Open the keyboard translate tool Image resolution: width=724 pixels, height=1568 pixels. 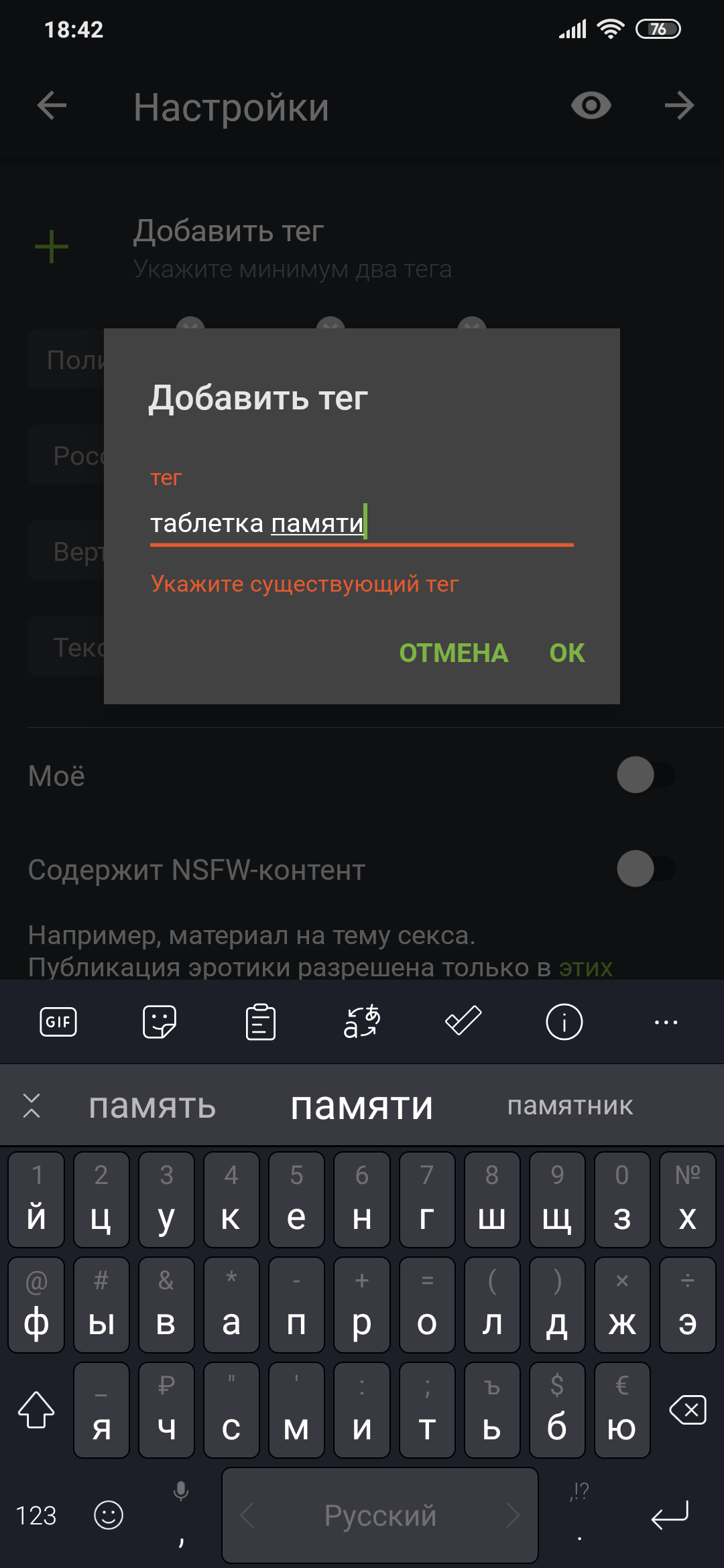pos(362,1022)
